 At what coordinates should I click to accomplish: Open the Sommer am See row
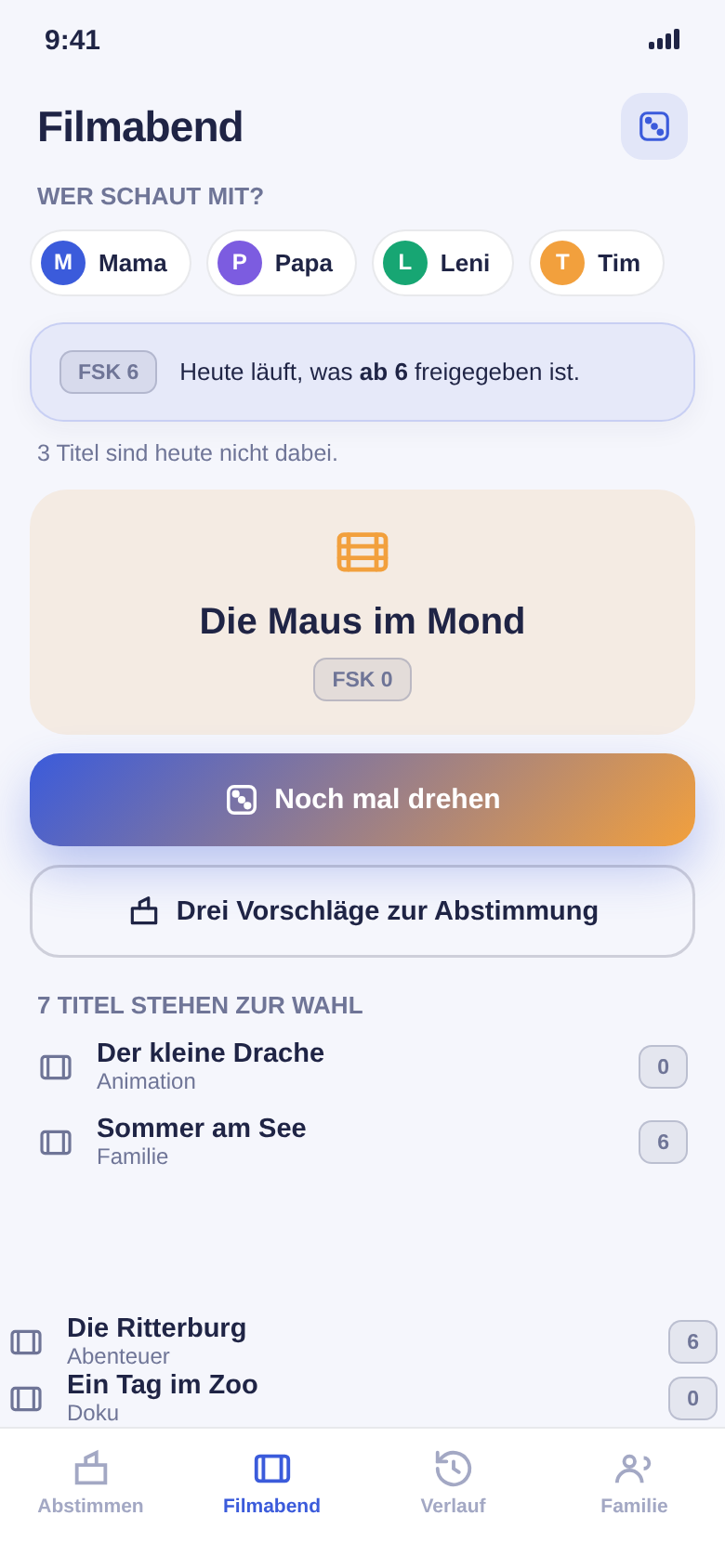[362, 1142]
